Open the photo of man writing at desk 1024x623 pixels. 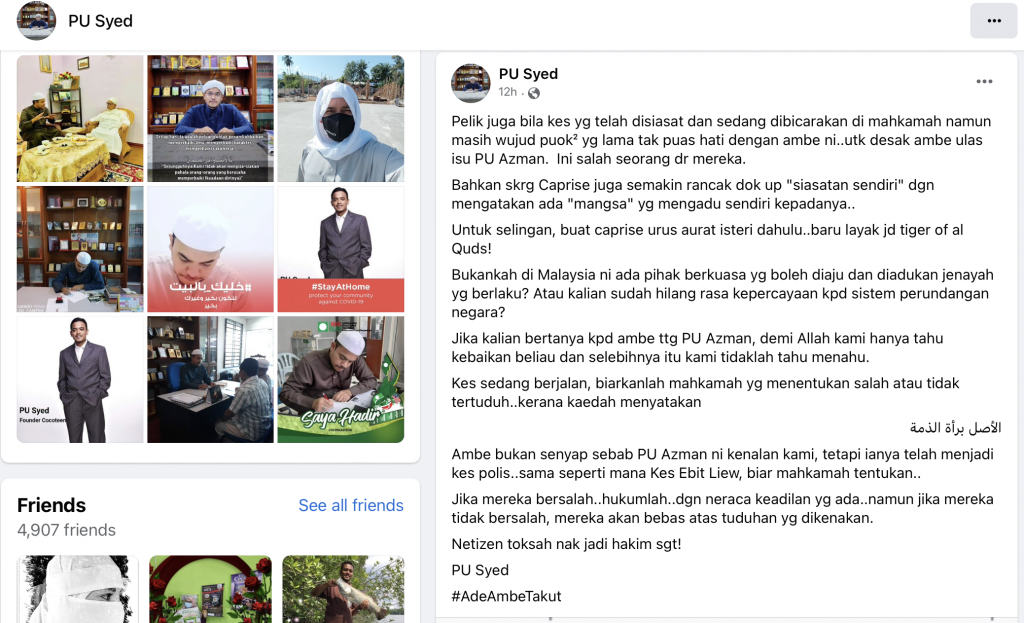point(80,249)
